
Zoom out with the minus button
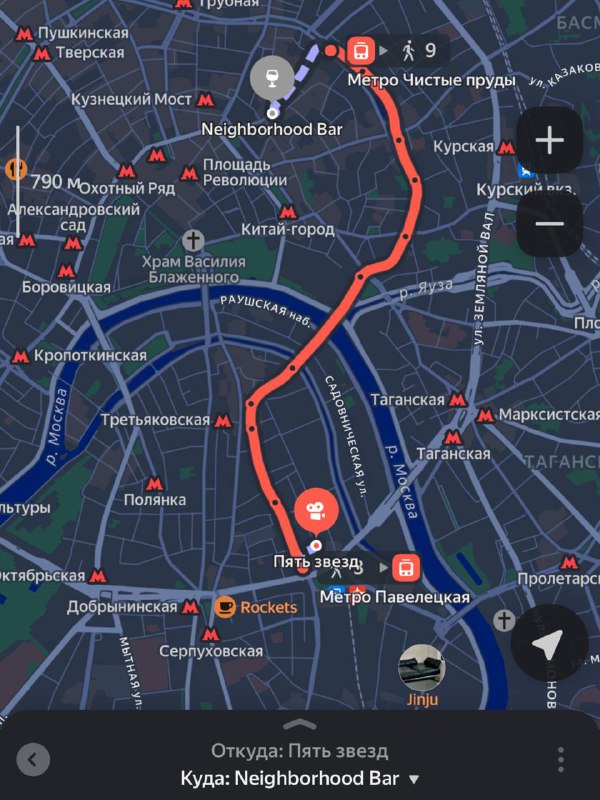coord(549,223)
